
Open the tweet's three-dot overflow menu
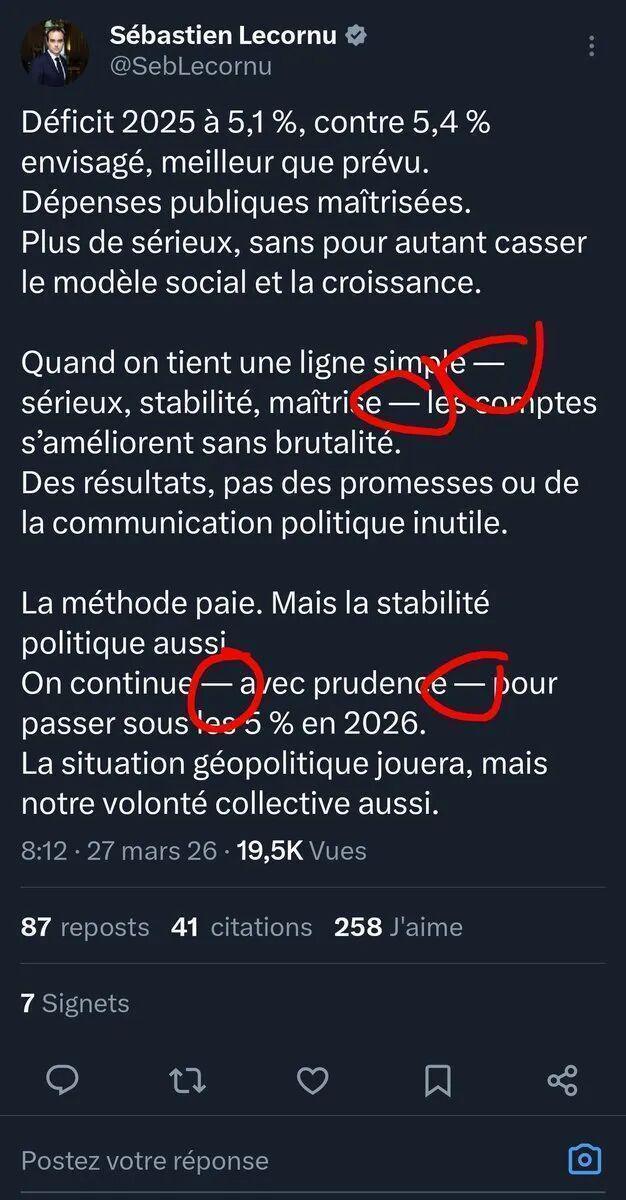point(592,46)
